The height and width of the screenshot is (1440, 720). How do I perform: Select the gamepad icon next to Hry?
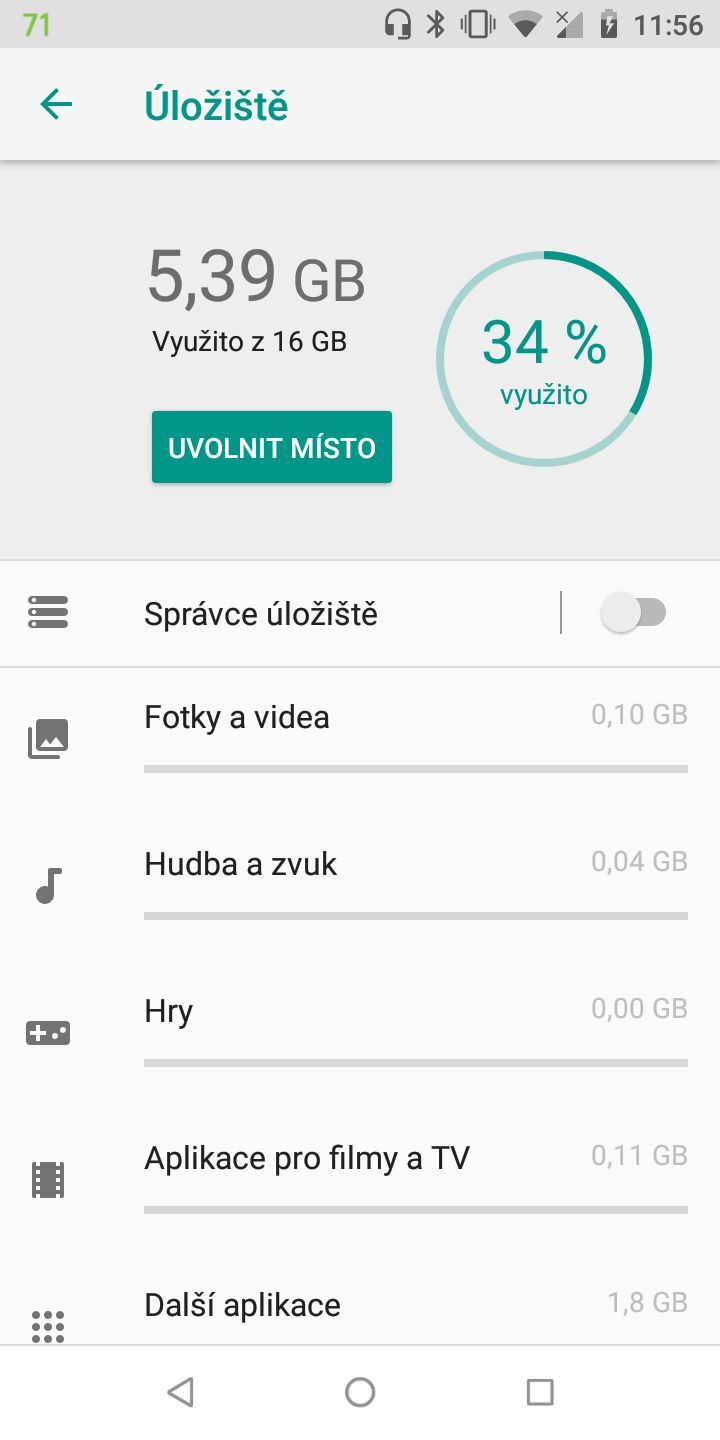(x=45, y=1032)
